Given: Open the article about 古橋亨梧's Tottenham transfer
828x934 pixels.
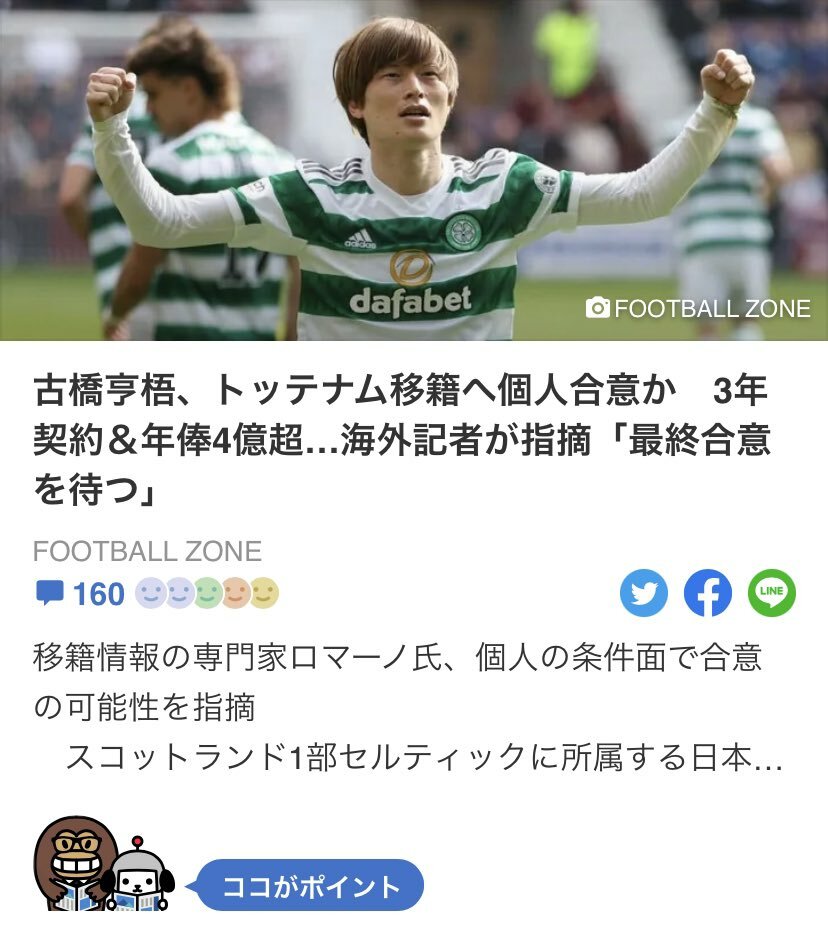Looking at the screenshot, I should (400, 439).
